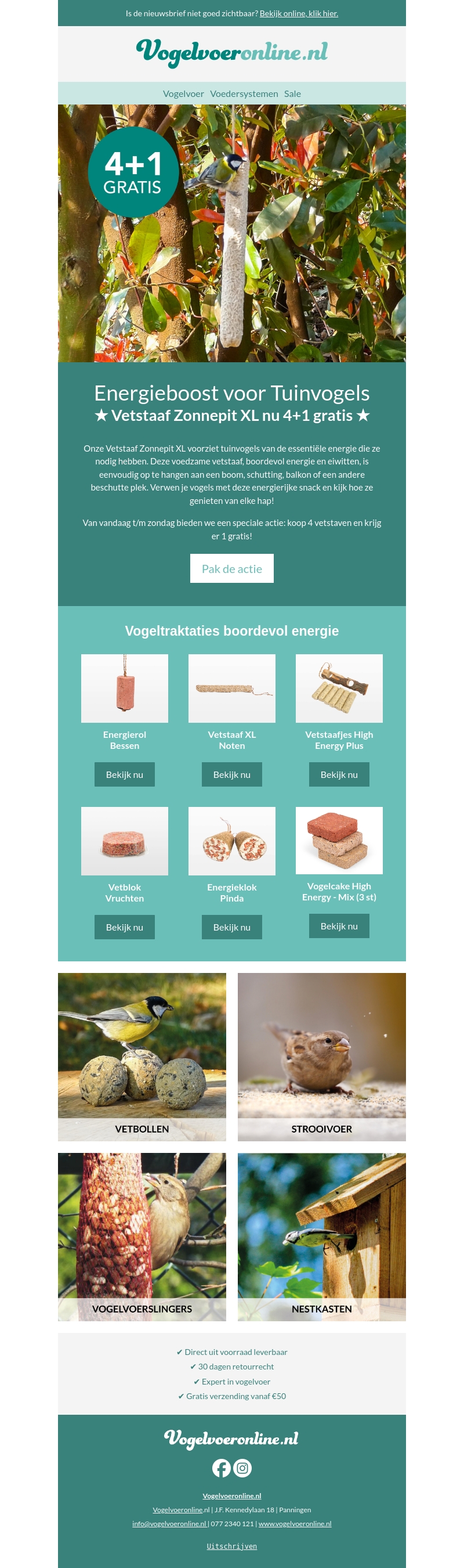Open the Vetbollen category tile

(x=142, y=1057)
